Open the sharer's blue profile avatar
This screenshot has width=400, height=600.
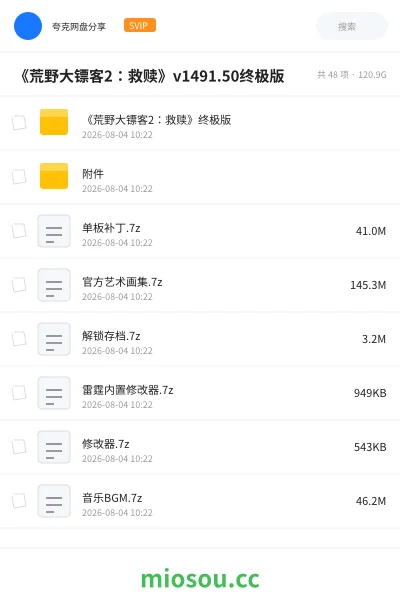coord(28,26)
